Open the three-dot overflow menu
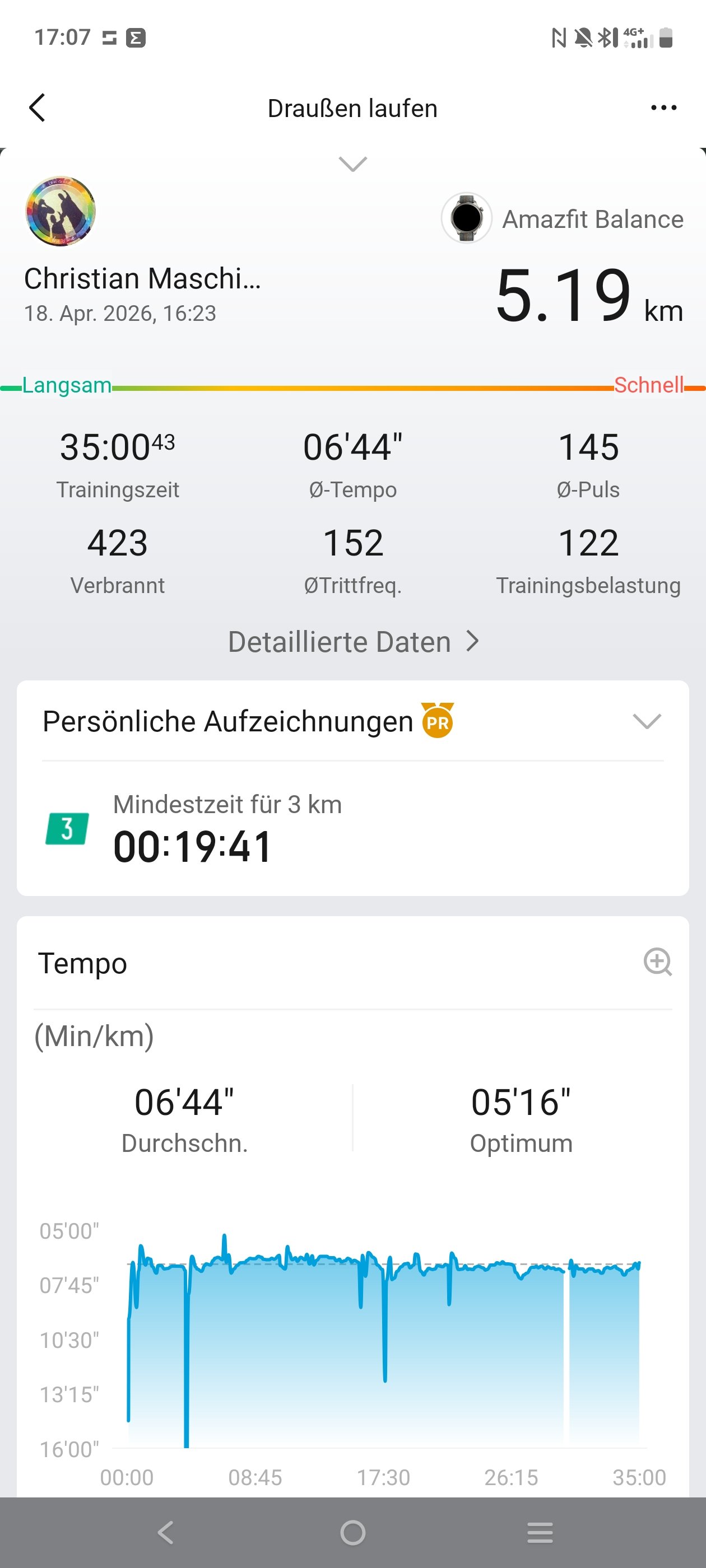 [x=663, y=108]
